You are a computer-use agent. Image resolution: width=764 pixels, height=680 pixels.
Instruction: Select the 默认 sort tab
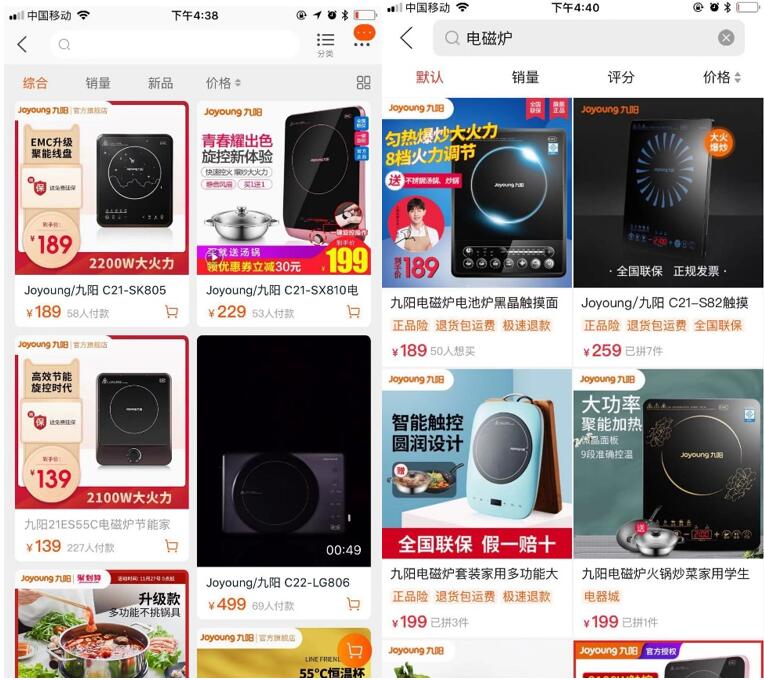(x=430, y=77)
